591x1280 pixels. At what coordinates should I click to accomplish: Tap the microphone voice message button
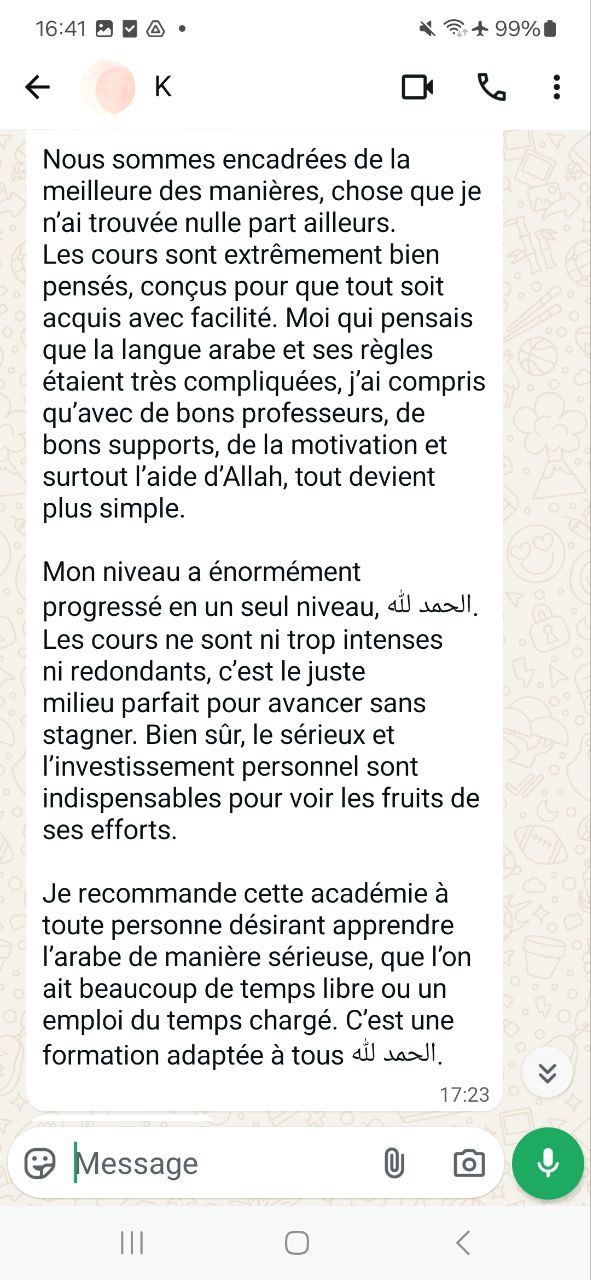pos(547,1163)
